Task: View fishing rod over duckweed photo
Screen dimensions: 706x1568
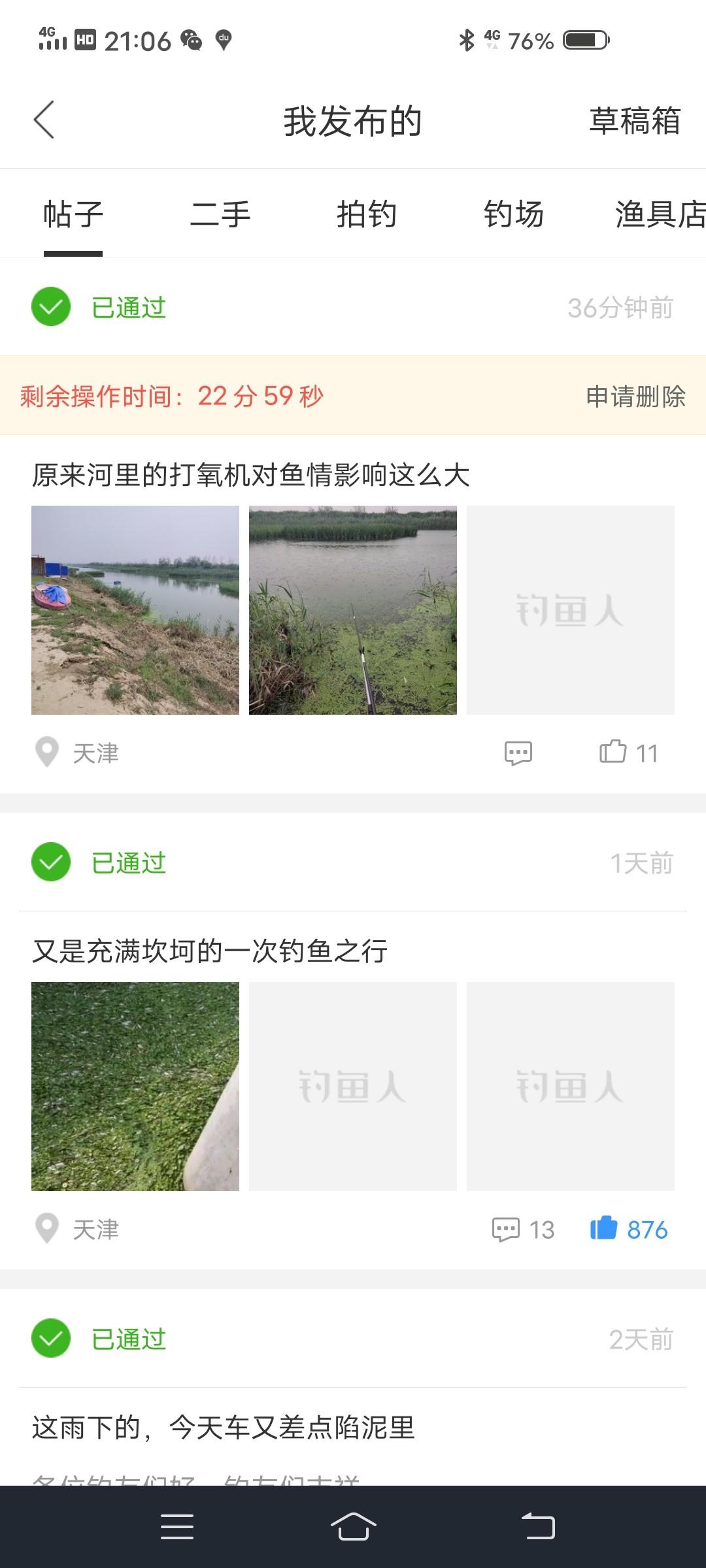Action: 353,610
